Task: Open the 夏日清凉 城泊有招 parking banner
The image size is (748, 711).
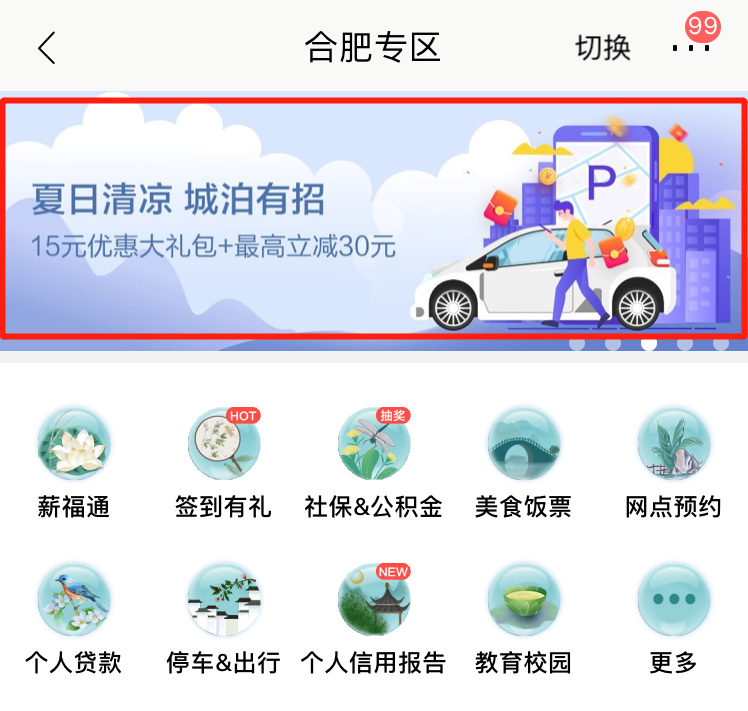Action: point(373,218)
